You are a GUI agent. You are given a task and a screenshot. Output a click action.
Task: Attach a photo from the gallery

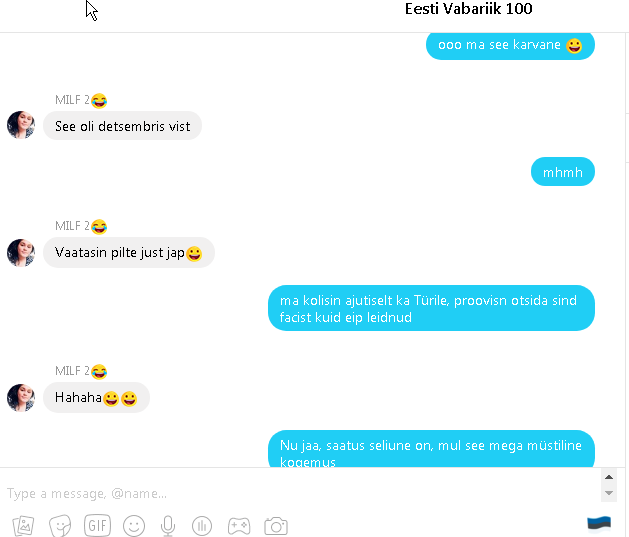click(23, 526)
